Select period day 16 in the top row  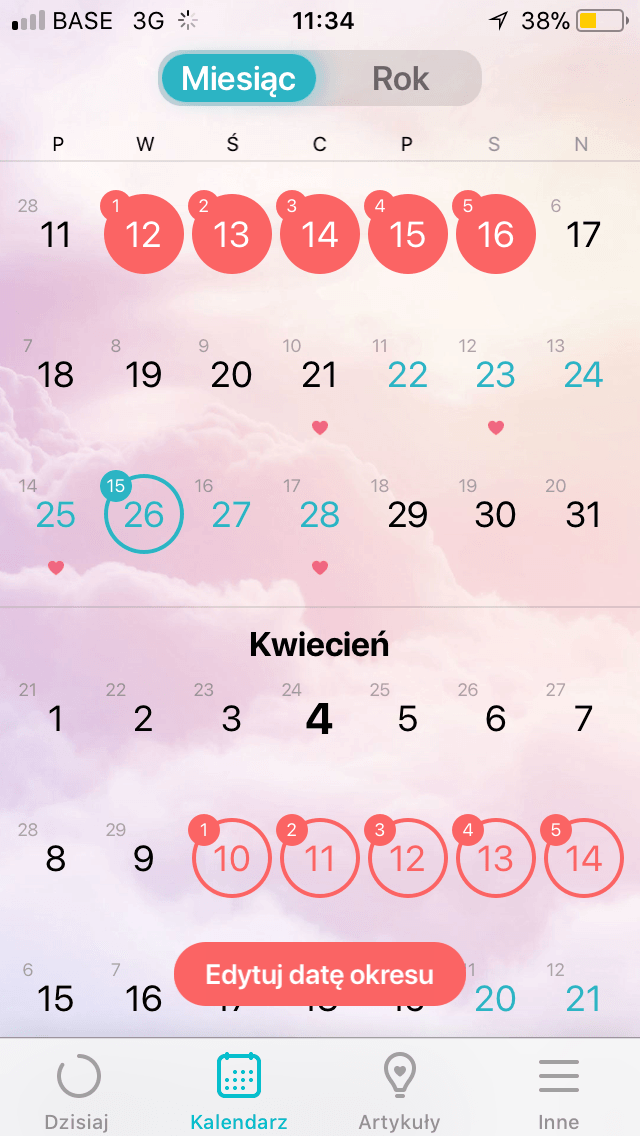pyautogui.click(x=496, y=235)
